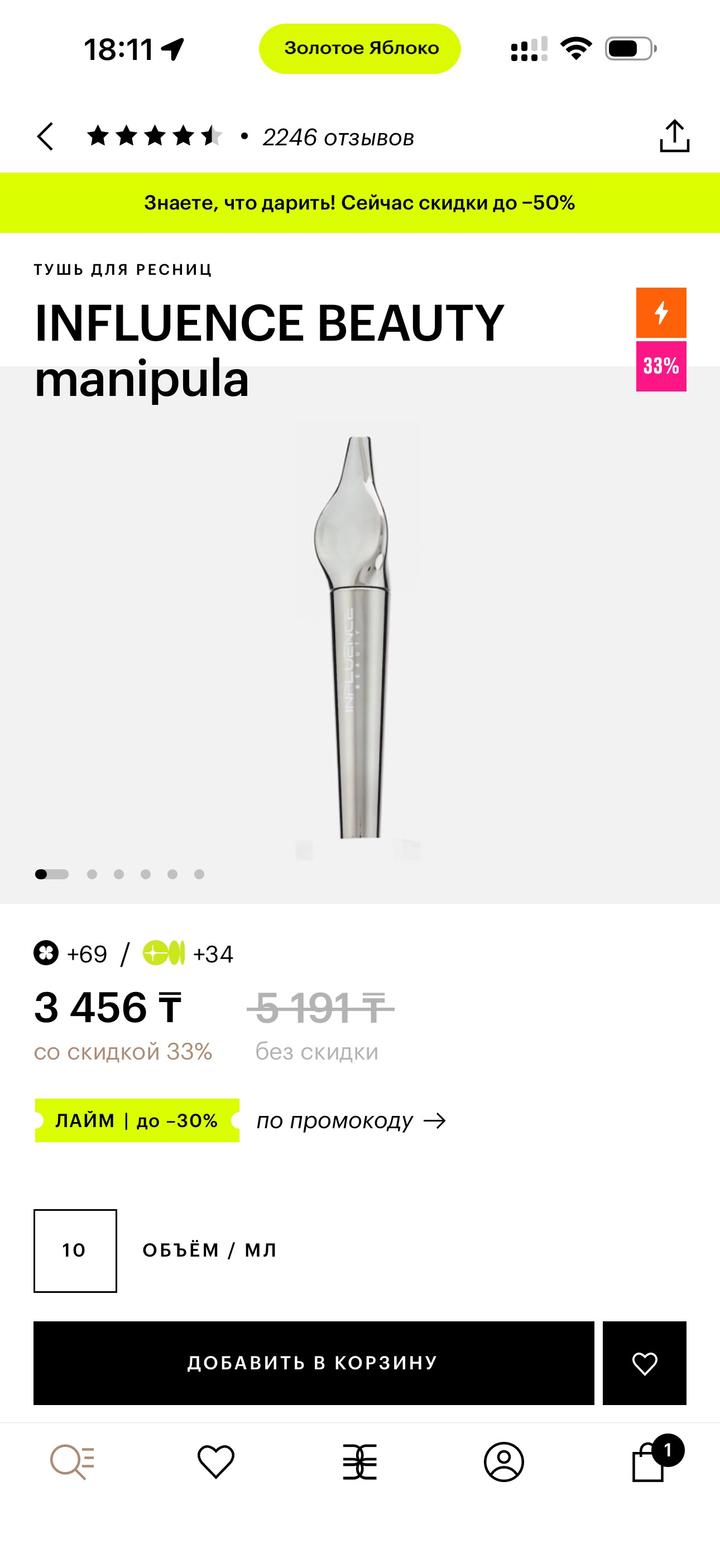Viewport: 720px width, 1561px height.
Task: Open the favorites tab in bottom bar
Action: tap(215, 1462)
